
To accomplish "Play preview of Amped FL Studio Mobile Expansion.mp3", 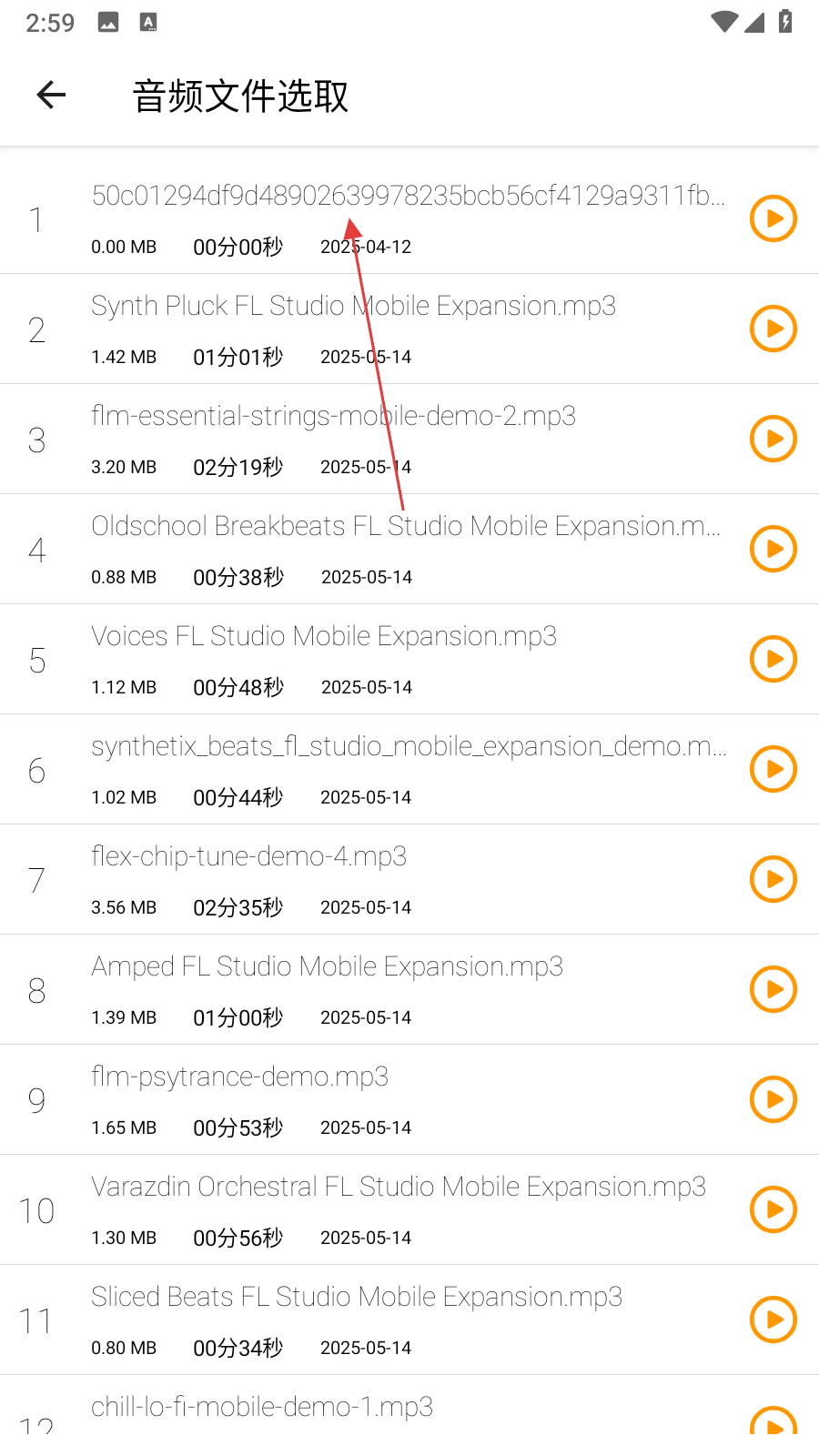I will (x=773, y=989).
